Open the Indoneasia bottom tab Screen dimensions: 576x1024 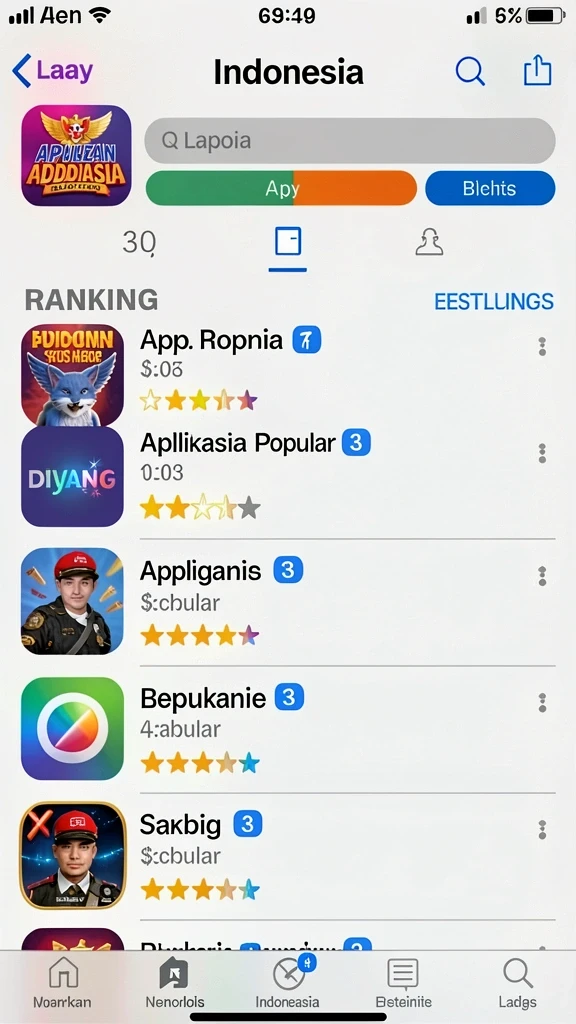[x=287, y=983]
